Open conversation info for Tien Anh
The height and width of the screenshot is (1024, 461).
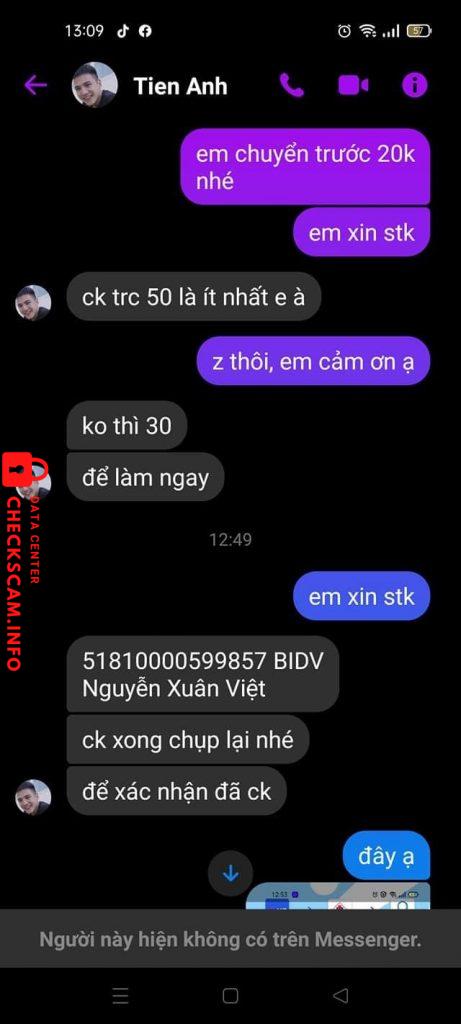pos(415,85)
